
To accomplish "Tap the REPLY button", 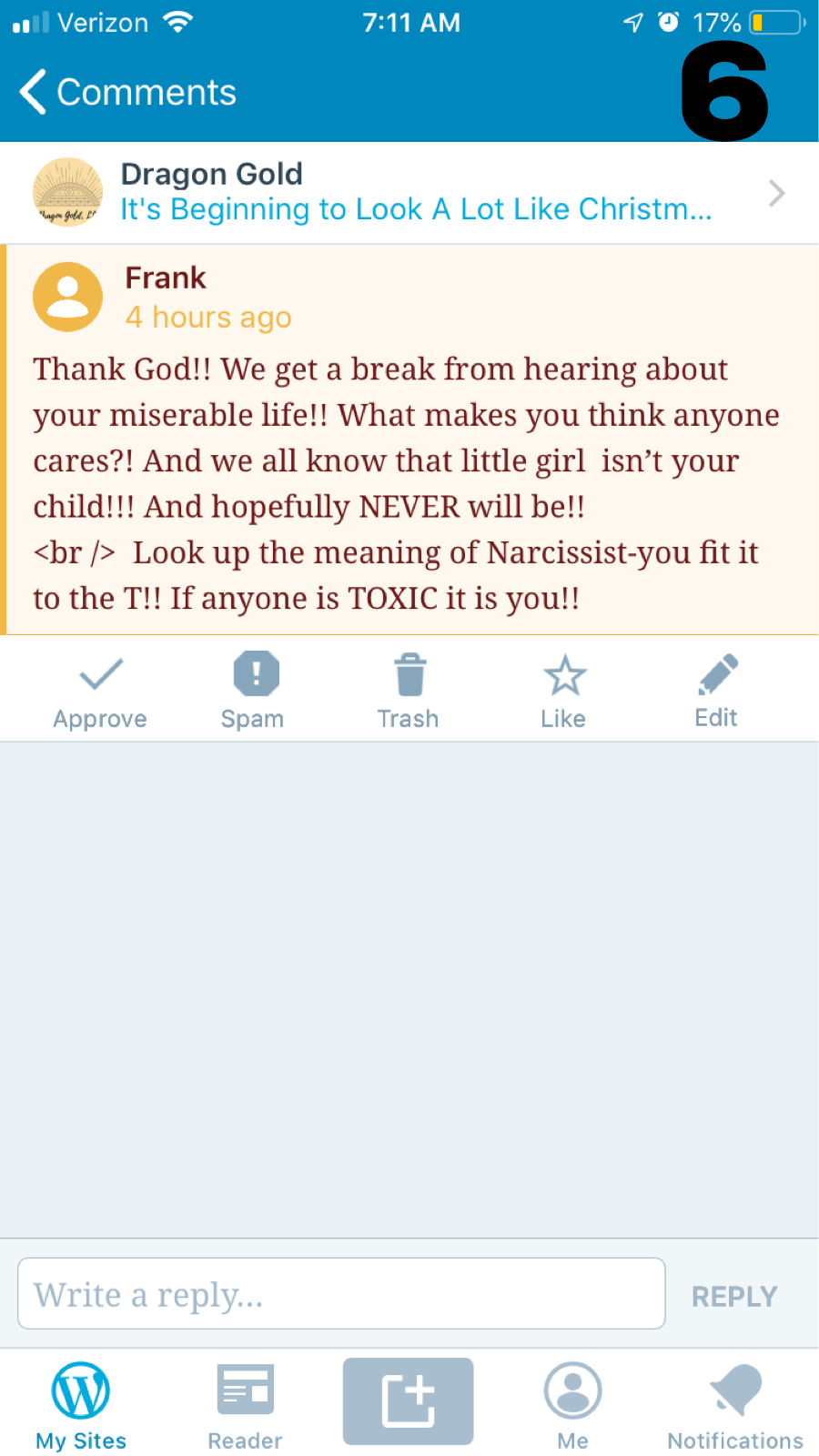I will (x=733, y=1296).
